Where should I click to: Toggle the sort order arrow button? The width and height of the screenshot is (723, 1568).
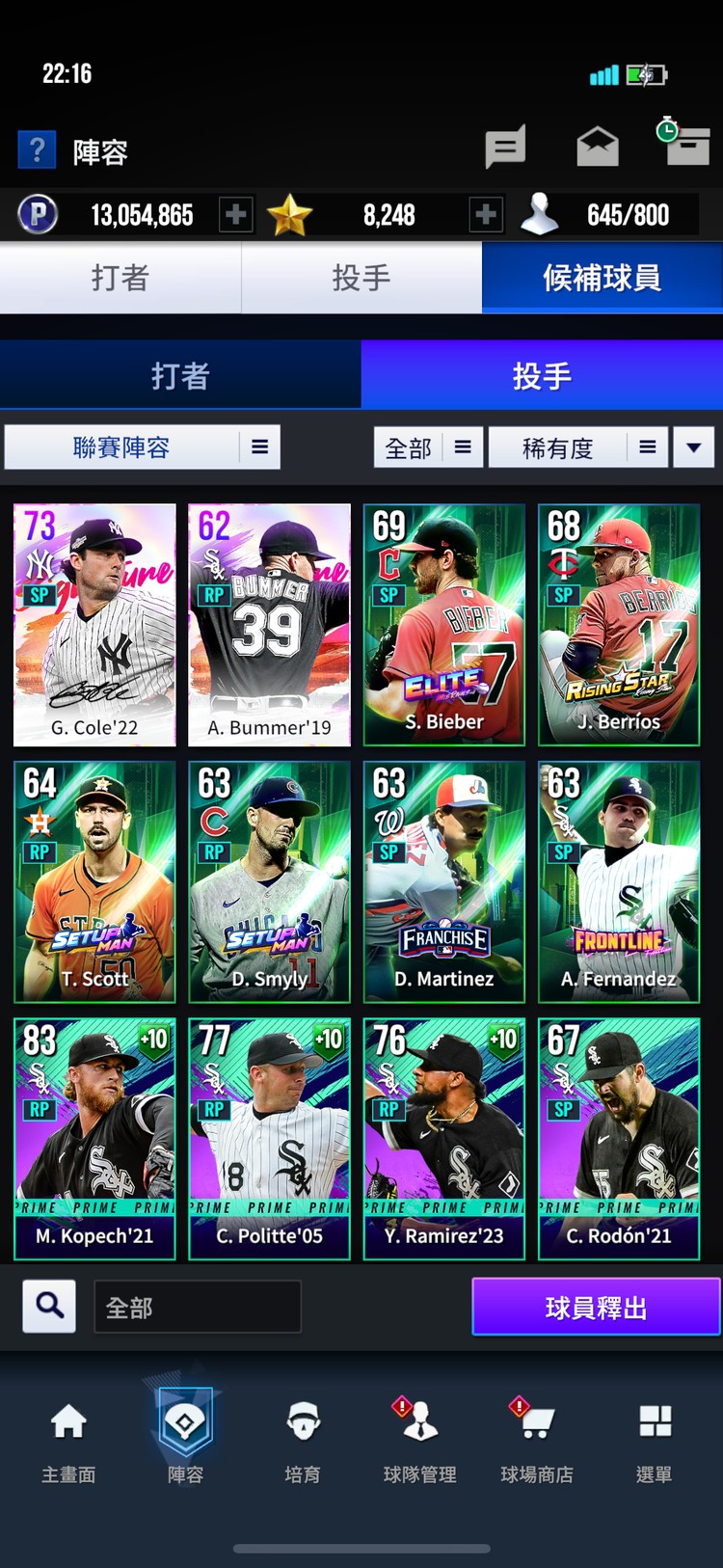(693, 447)
